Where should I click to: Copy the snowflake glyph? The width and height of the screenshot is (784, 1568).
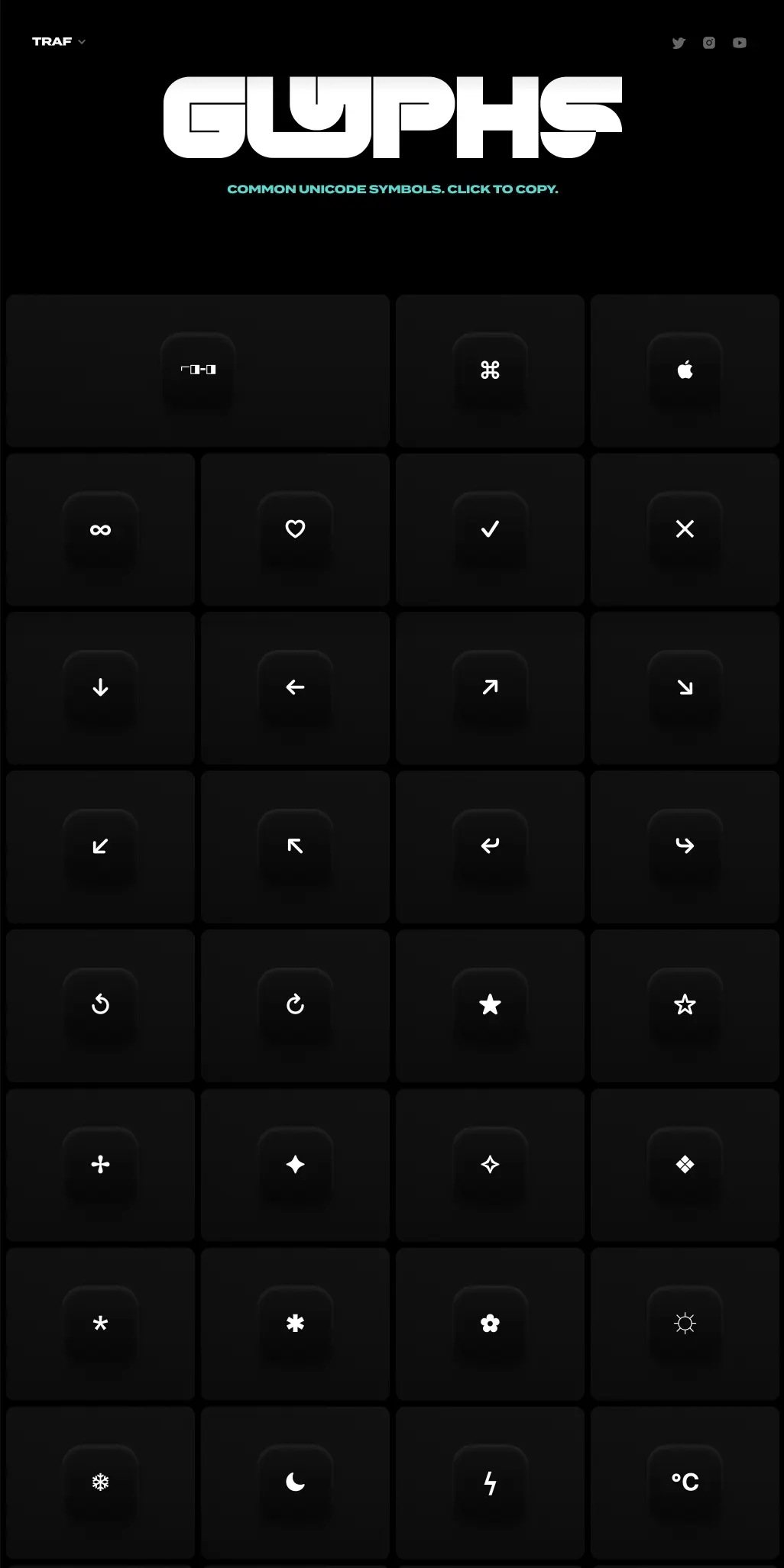coord(100,1482)
